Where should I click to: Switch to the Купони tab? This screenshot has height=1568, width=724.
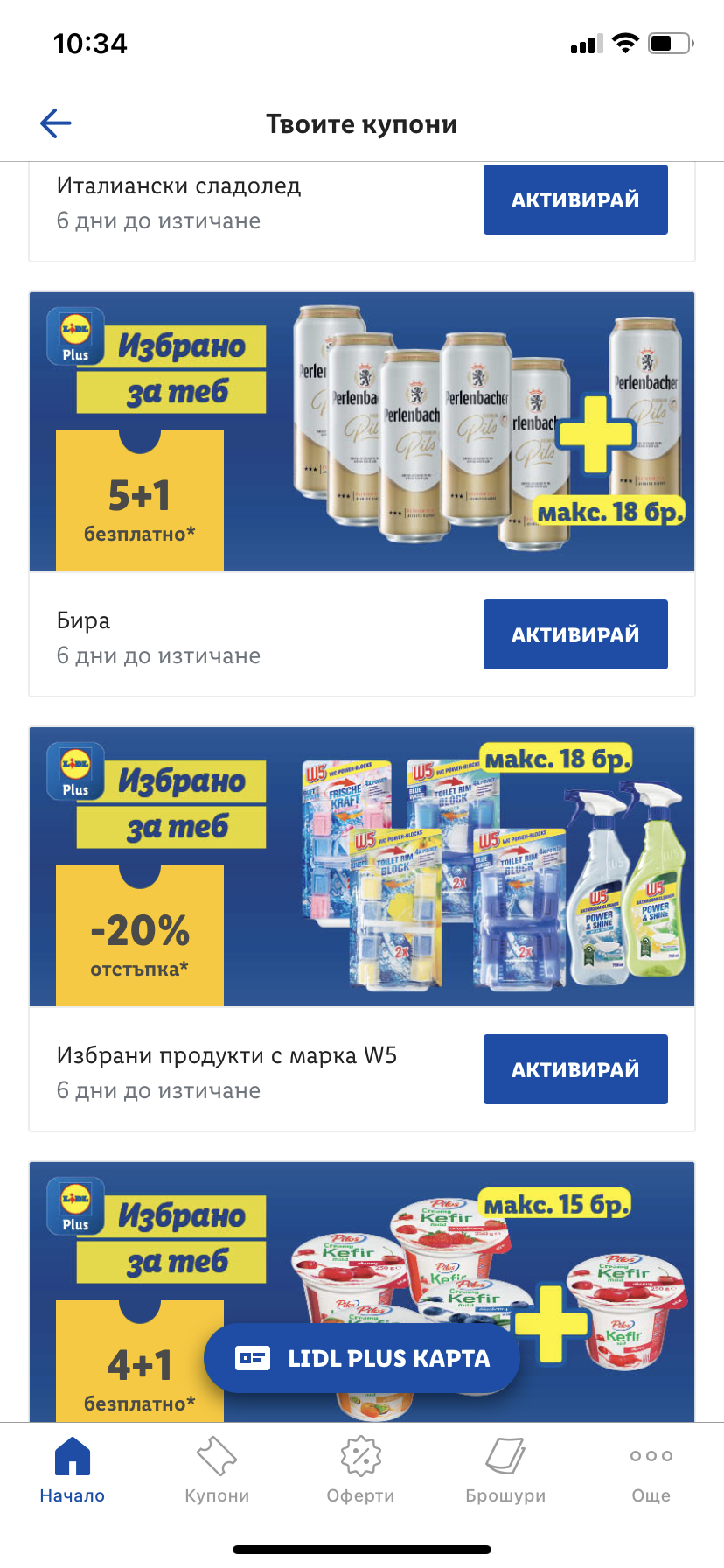pyautogui.click(x=217, y=1470)
